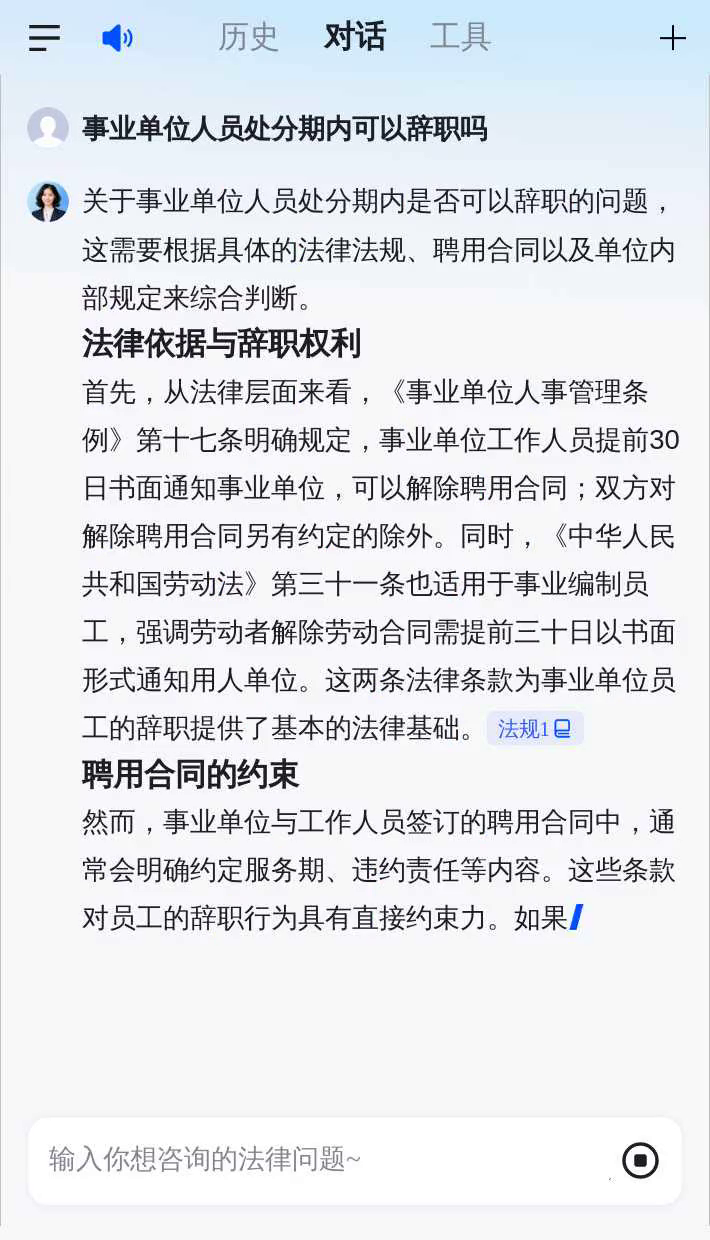The width and height of the screenshot is (710, 1240).
Task: Switch to the 历史 tab
Action: click(248, 37)
